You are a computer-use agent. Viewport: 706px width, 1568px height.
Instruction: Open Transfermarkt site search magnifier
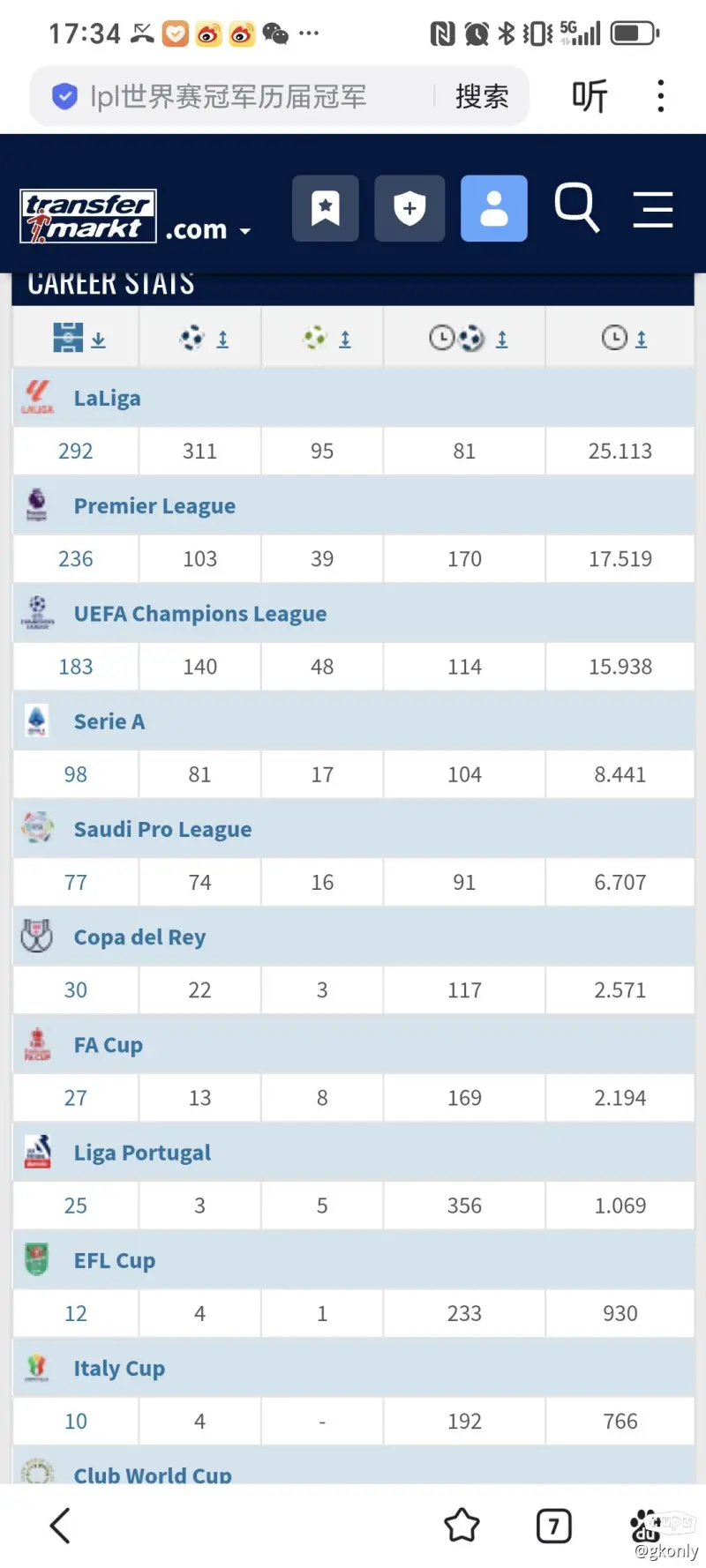click(577, 208)
